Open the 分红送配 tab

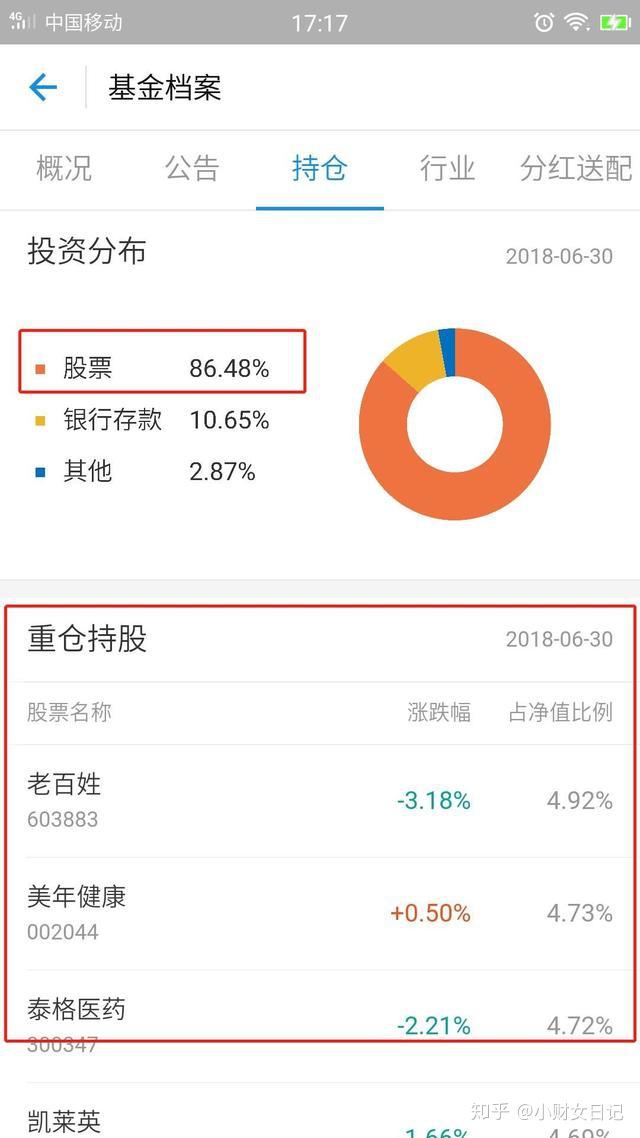pyautogui.click(x=575, y=168)
